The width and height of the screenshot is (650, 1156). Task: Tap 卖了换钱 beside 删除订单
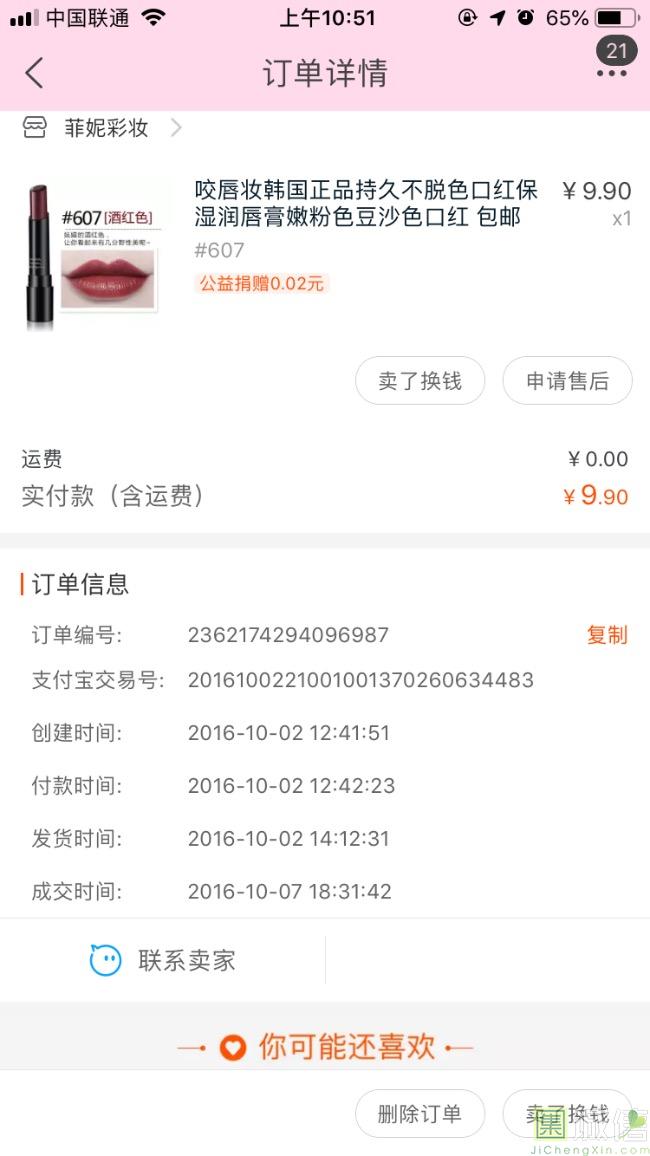(567, 1114)
